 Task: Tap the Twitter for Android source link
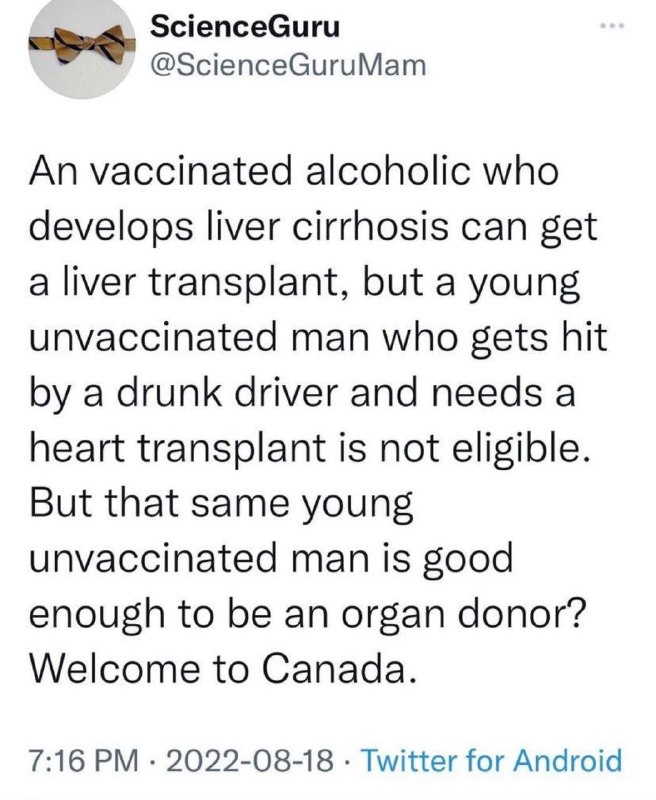[492, 760]
